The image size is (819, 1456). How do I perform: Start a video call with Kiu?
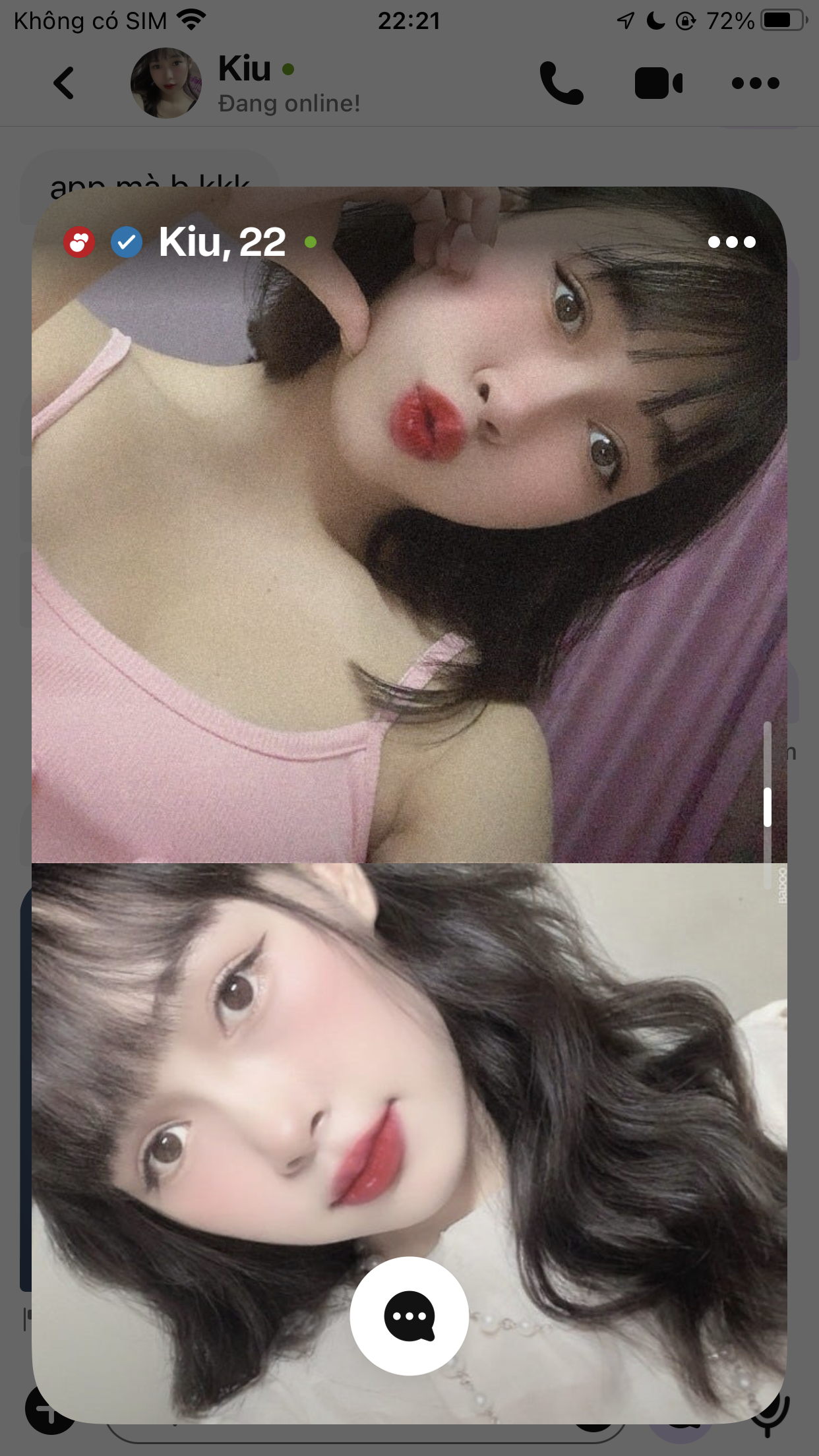(x=658, y=83)
